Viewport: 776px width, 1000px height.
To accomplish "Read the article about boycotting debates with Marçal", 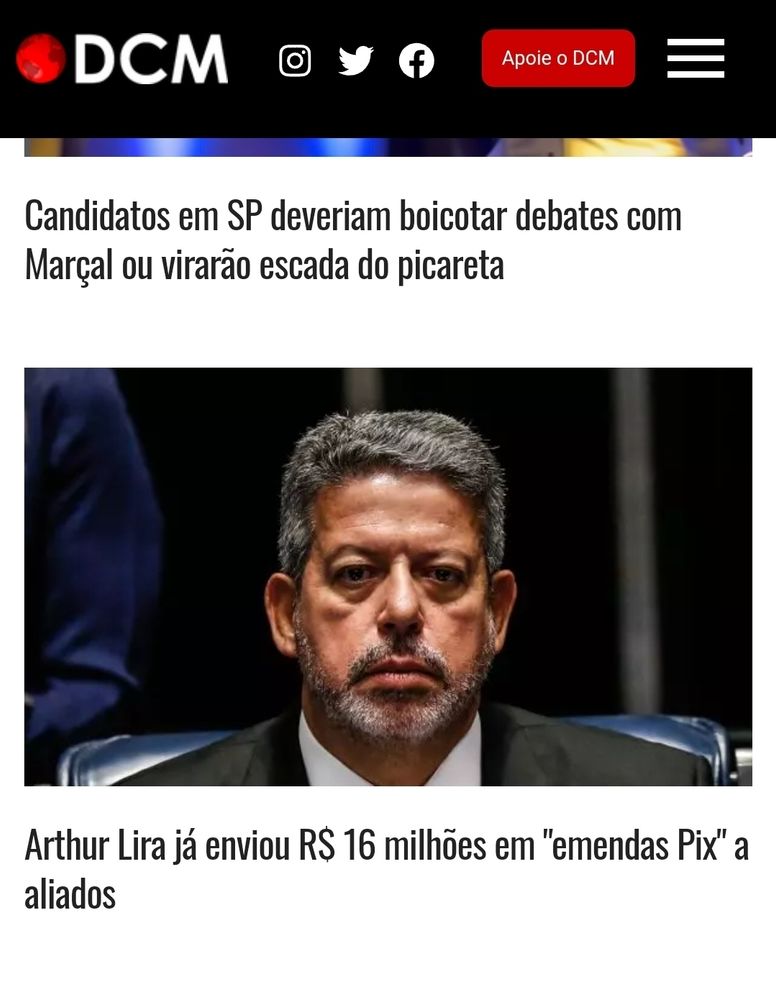I will [x=353, y=240].
